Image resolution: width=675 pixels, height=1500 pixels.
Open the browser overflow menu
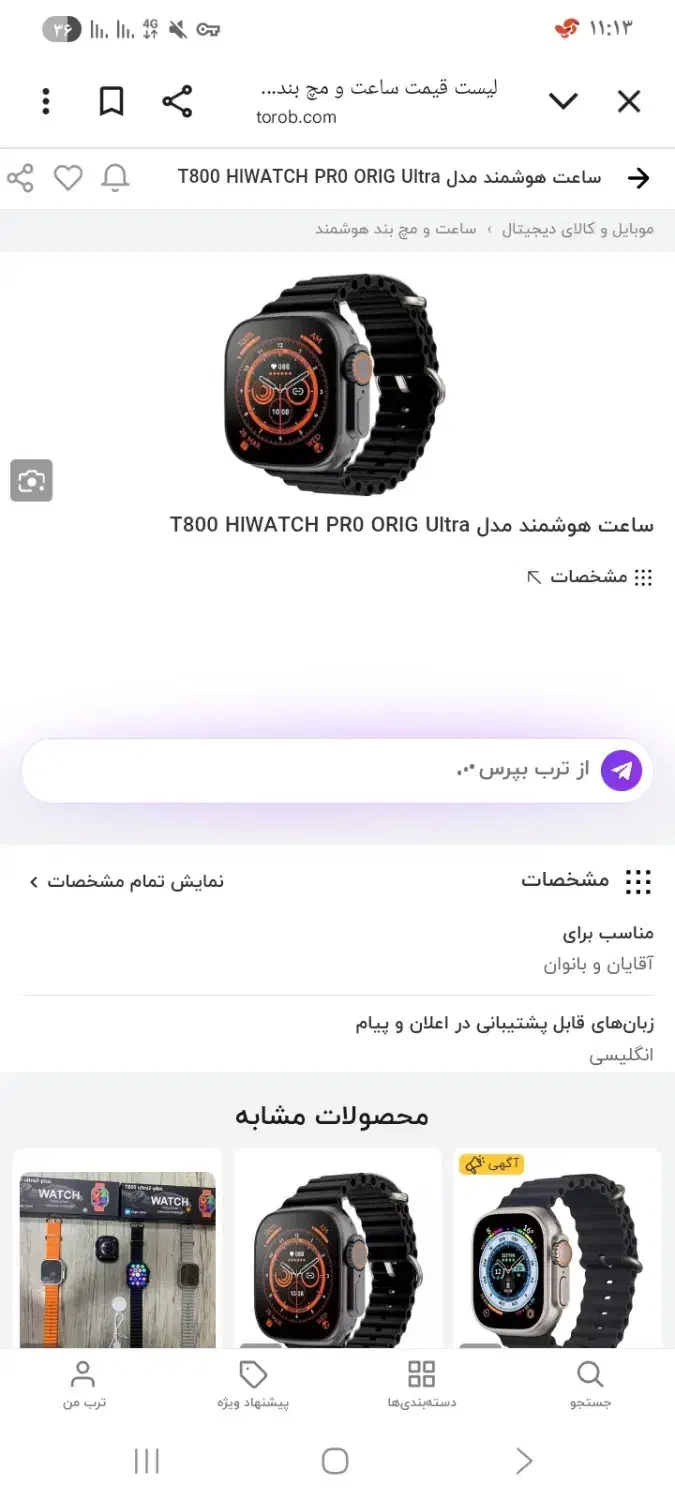[46, 101]
